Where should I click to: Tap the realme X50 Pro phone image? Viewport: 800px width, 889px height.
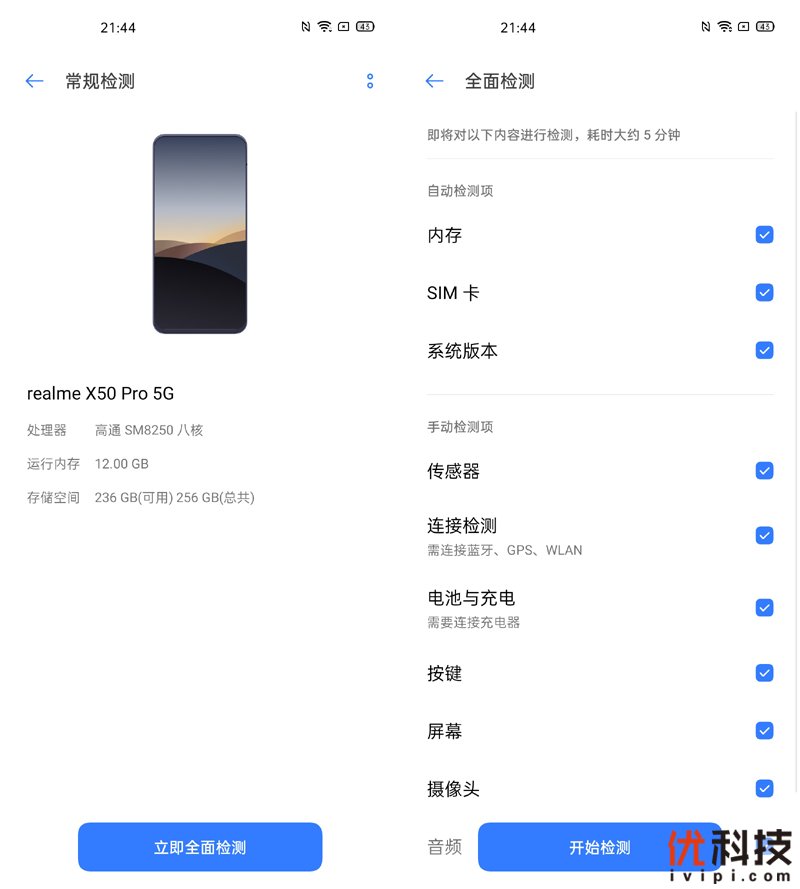pos(200,232)
